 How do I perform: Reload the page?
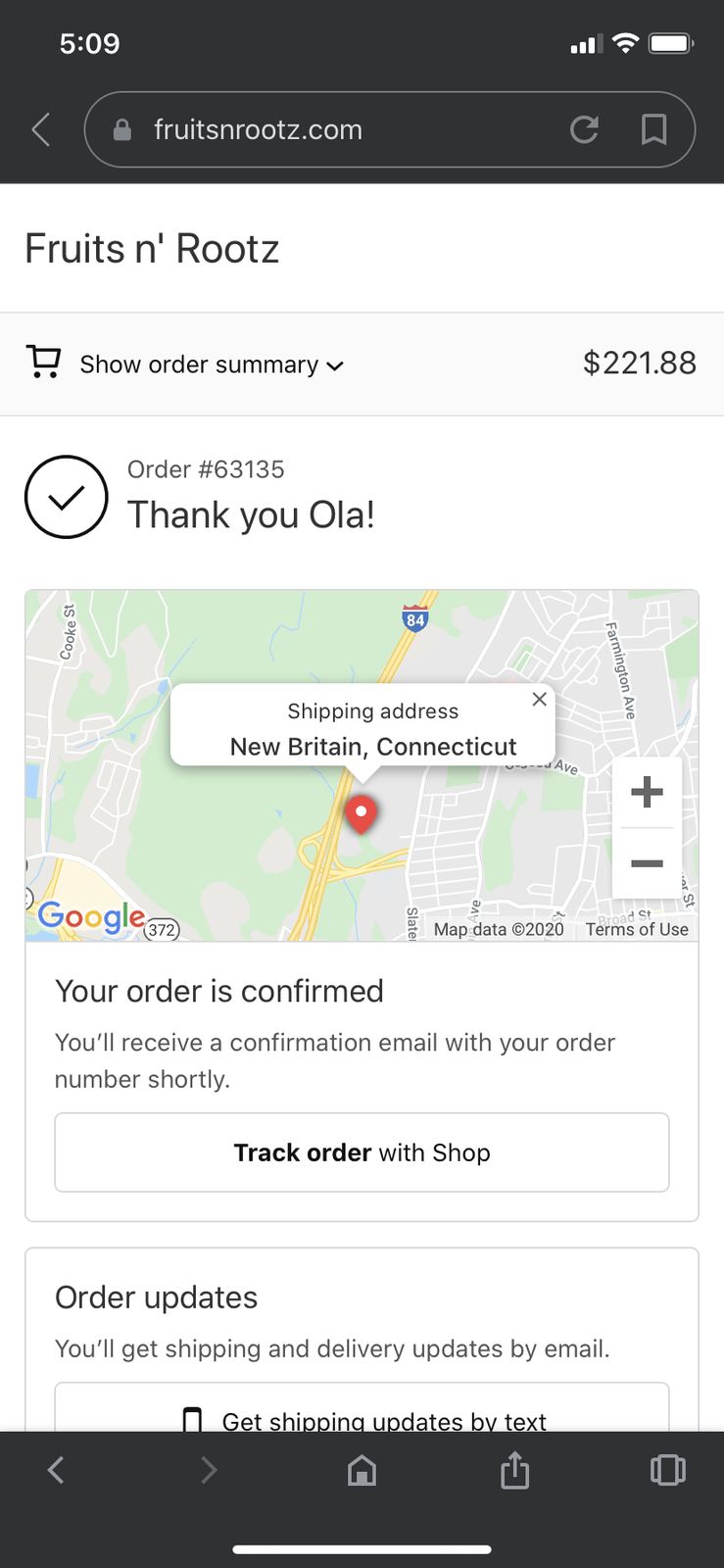tap(584, 129)
